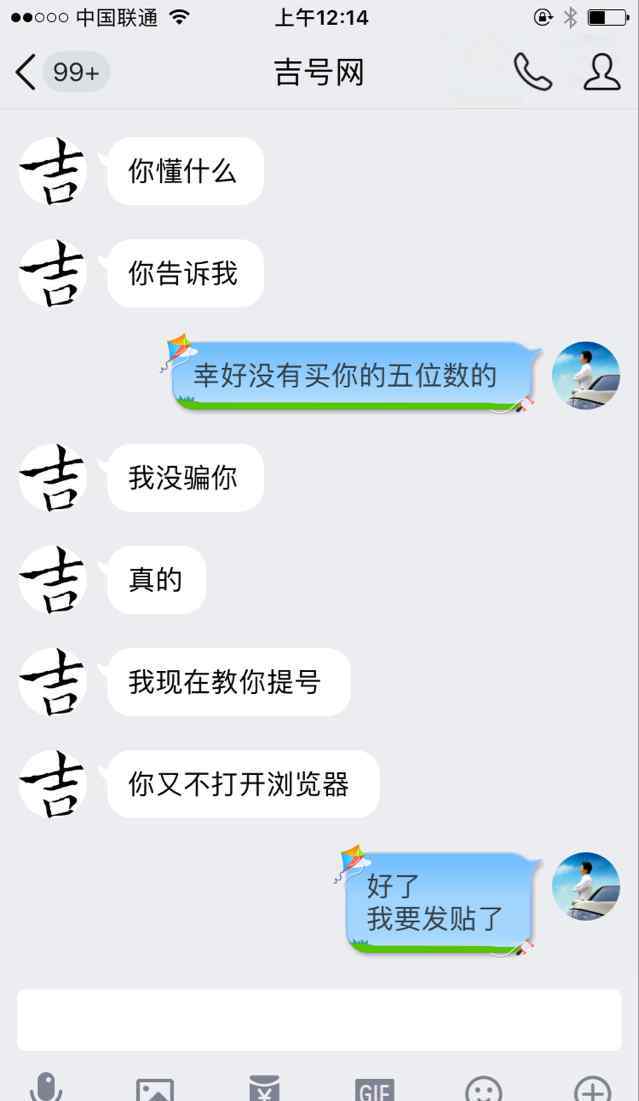Go back to the message list
This screenshot has width=639, height=1101.
pyautogui.click(x=28, y=72)
